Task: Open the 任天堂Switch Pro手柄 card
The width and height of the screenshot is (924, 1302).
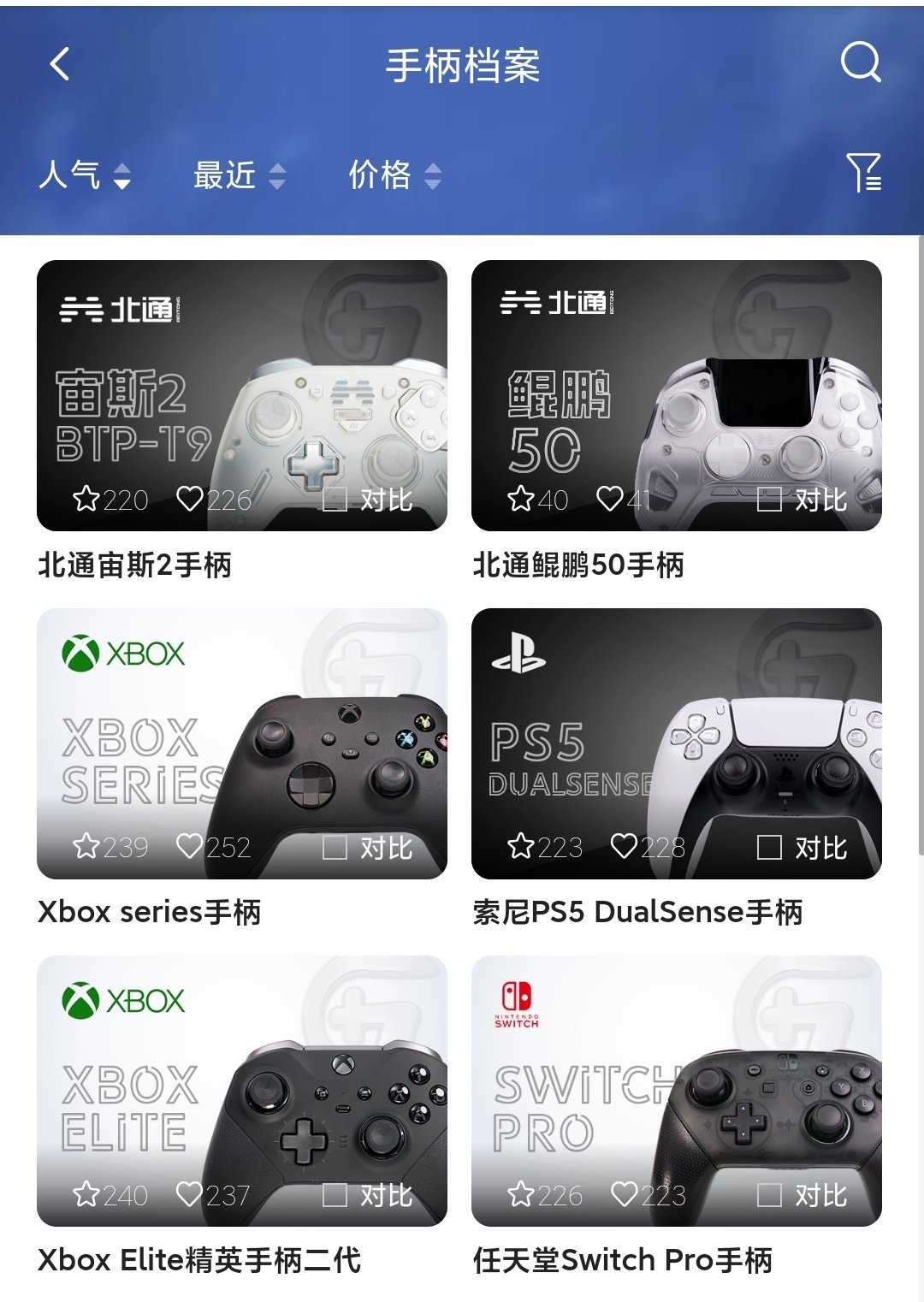Action: (676, 1082)
